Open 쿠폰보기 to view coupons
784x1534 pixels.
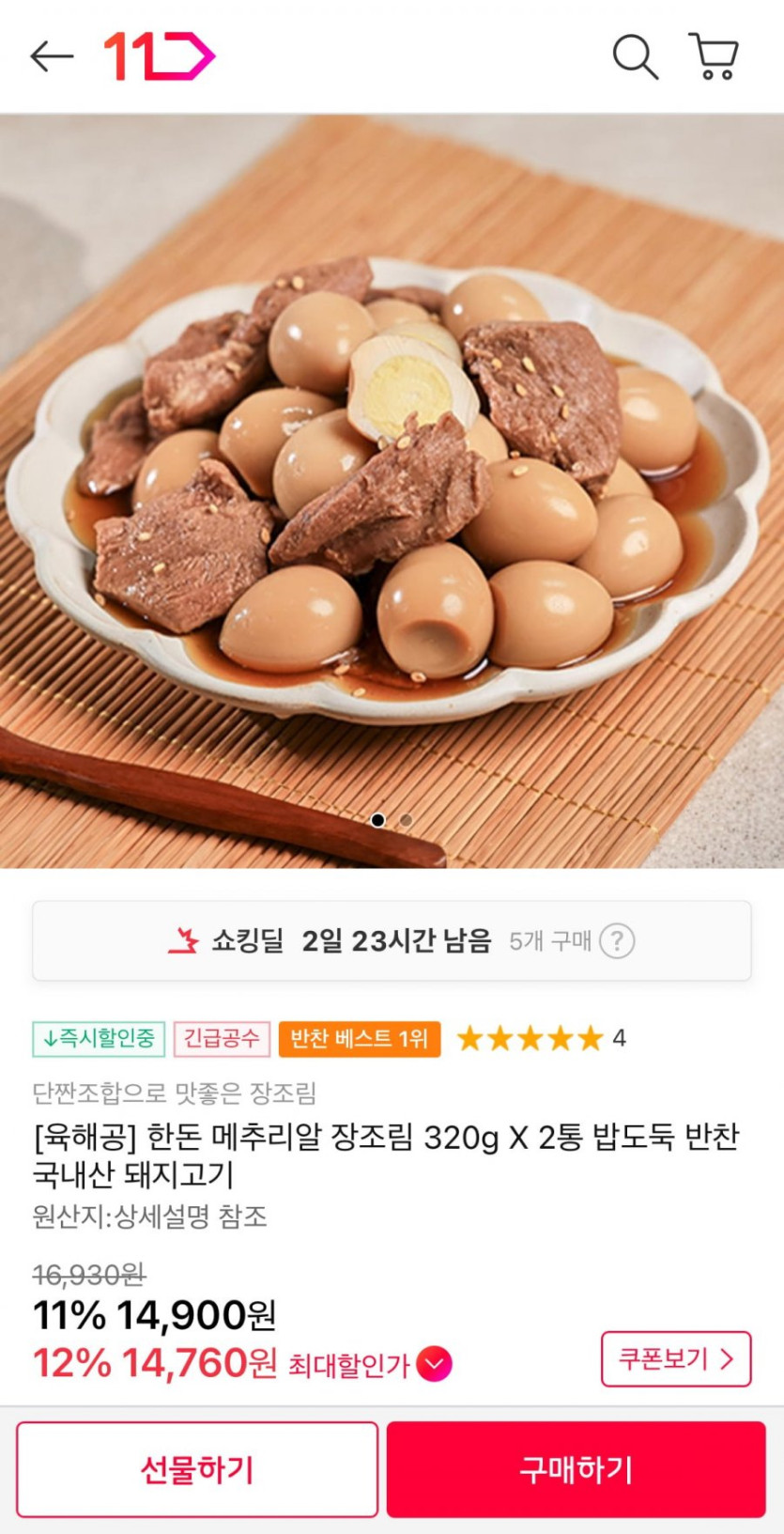[x=675, y=1358]
